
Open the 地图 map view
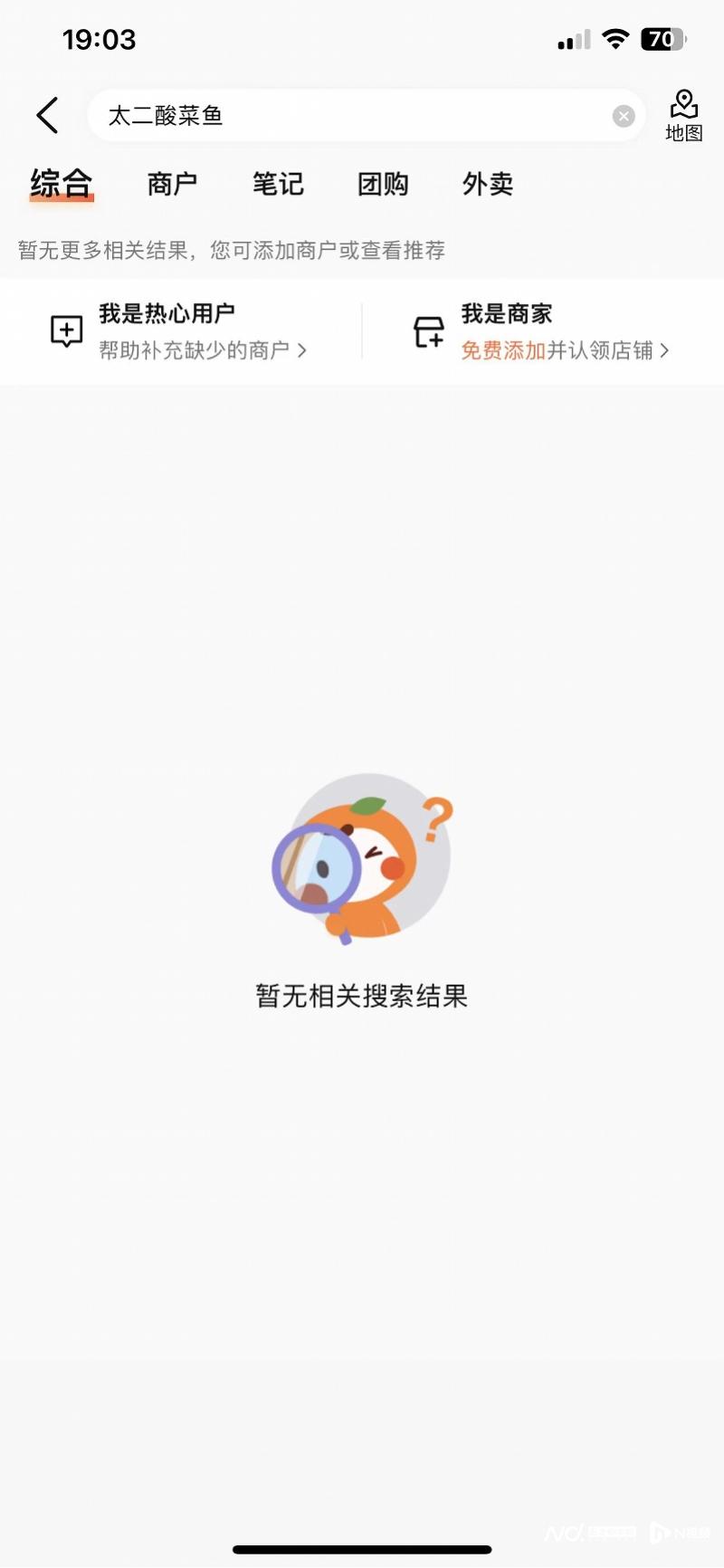click(x=684, y=116)
